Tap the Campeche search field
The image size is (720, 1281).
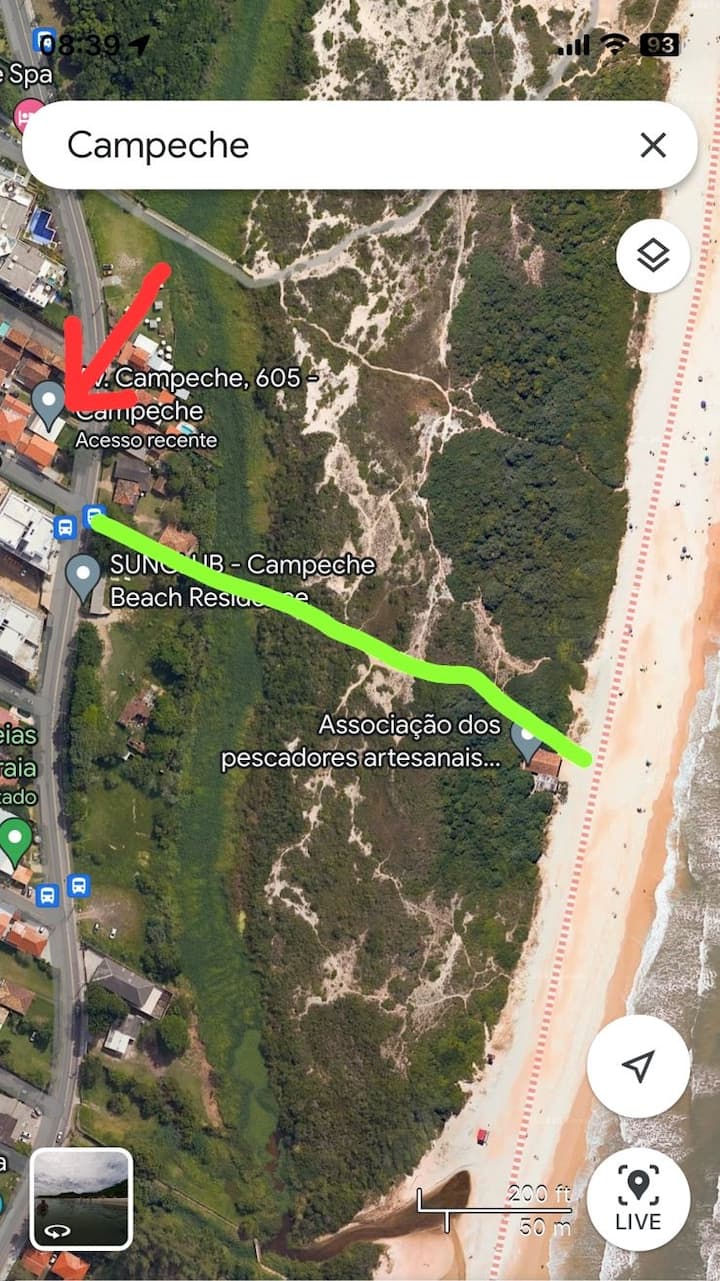(x=300, y=145)
